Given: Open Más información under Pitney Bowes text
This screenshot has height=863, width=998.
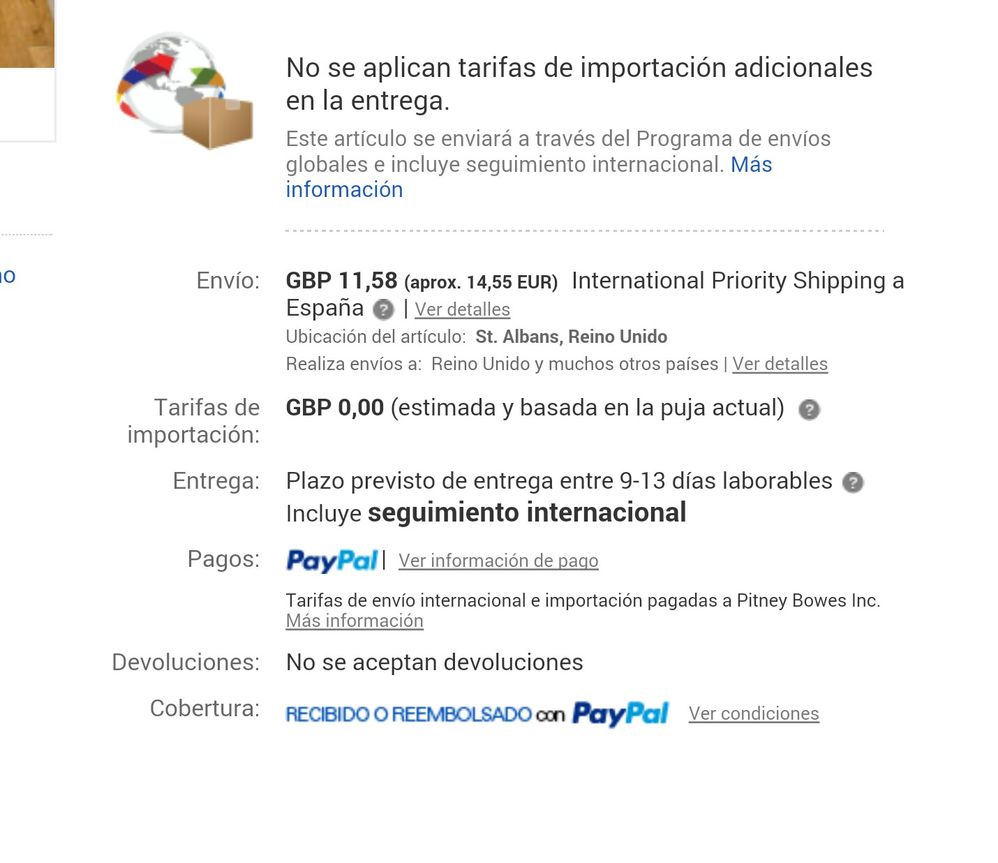Looking at the screenshot, I should (354, 621).
